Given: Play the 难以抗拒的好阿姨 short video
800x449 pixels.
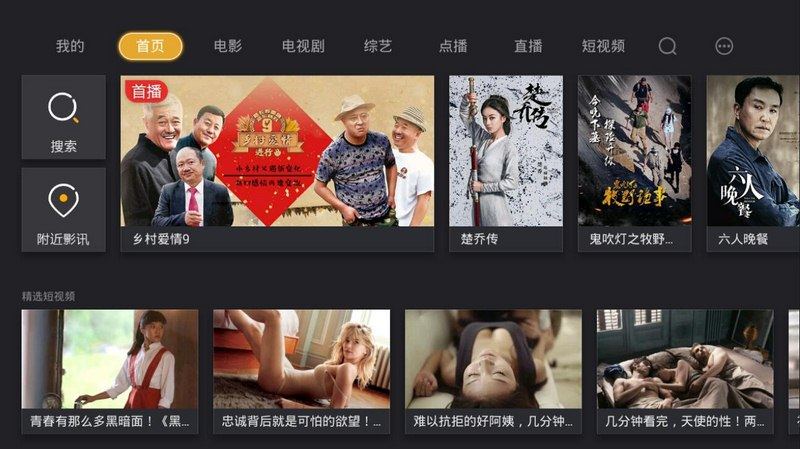Looking at the screenshot, I should coord(493,370).
